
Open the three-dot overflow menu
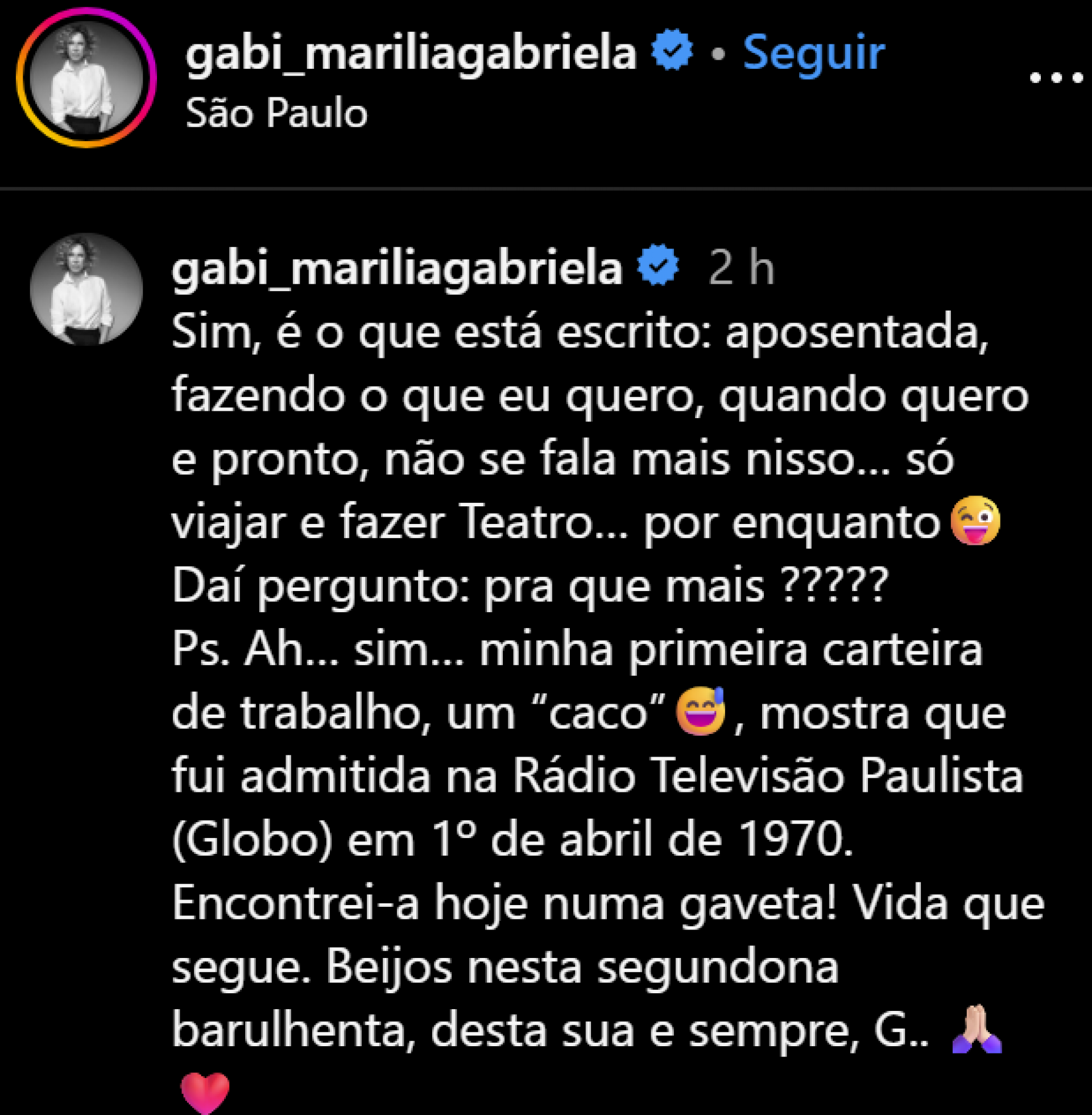[x=1056, y=78]
